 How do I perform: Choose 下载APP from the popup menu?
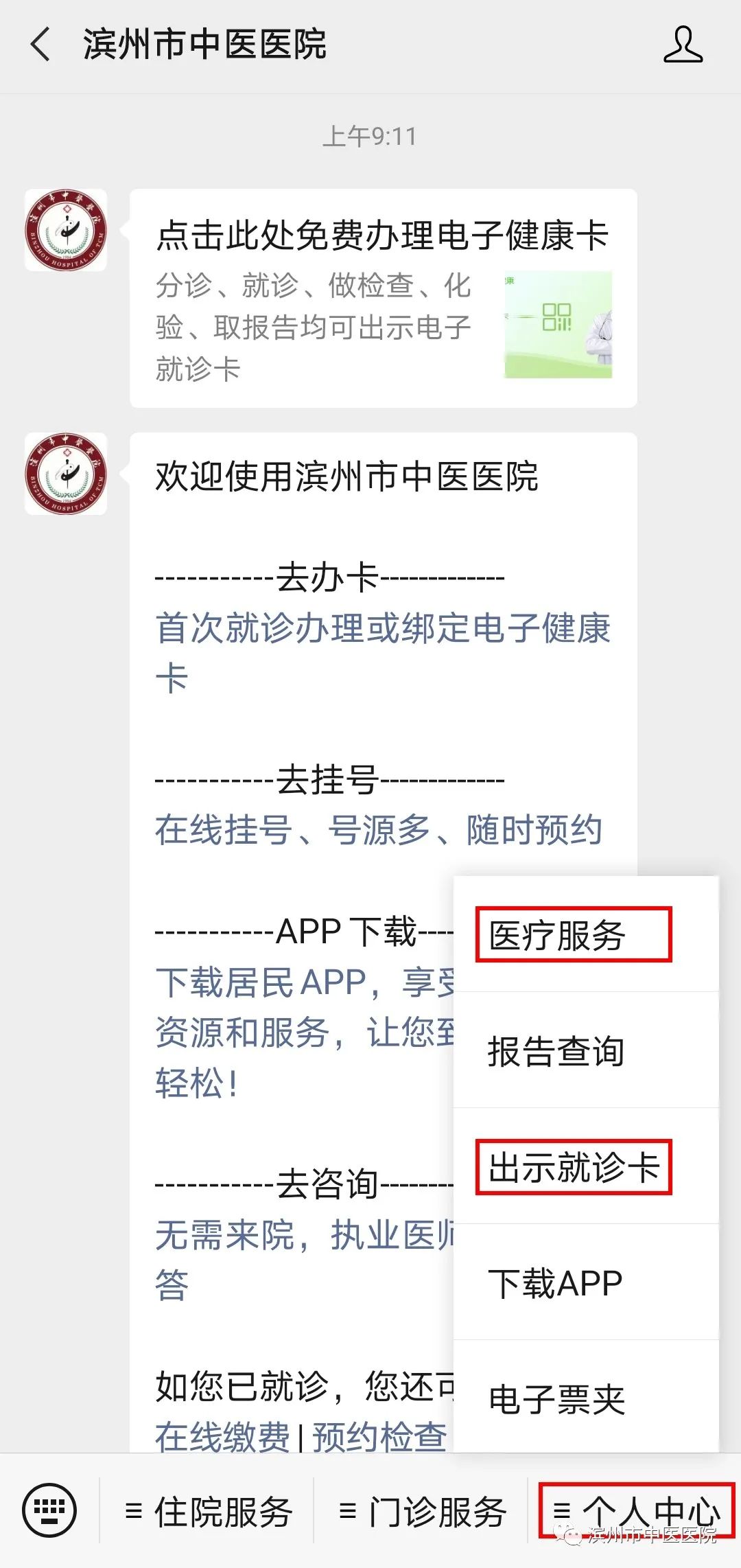556,1283
